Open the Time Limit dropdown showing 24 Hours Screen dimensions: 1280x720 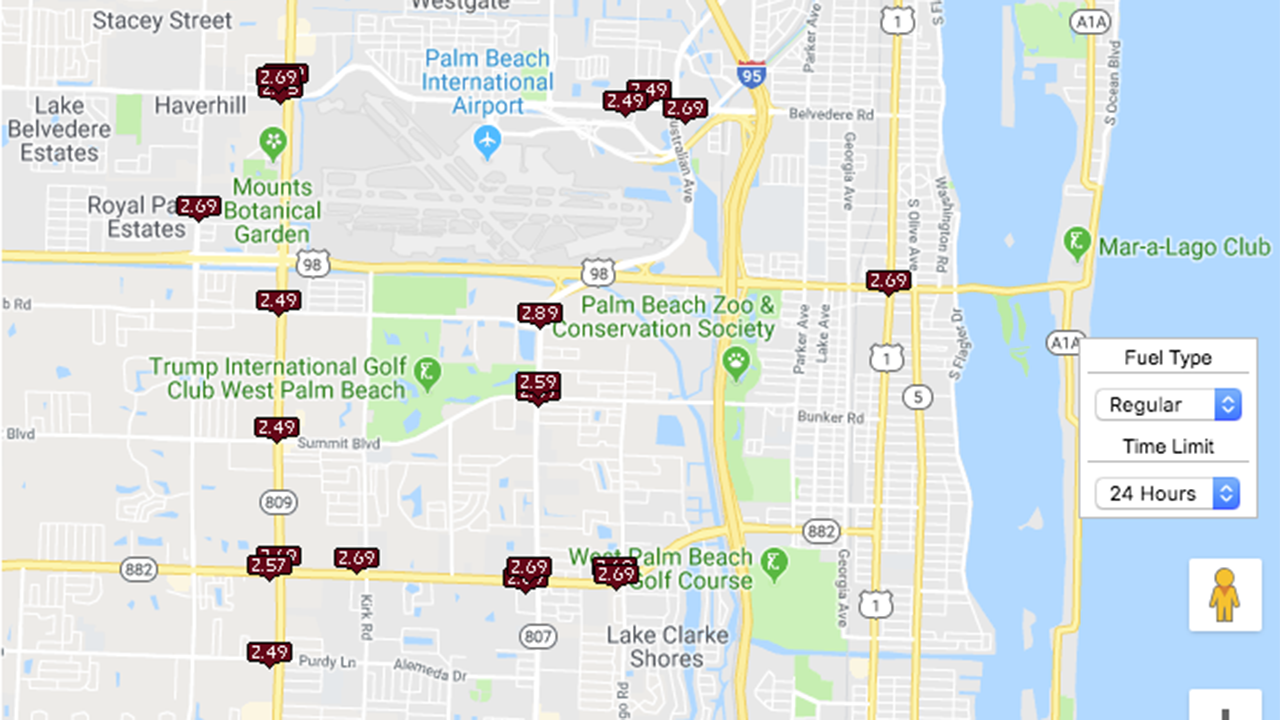point(1167,493)
